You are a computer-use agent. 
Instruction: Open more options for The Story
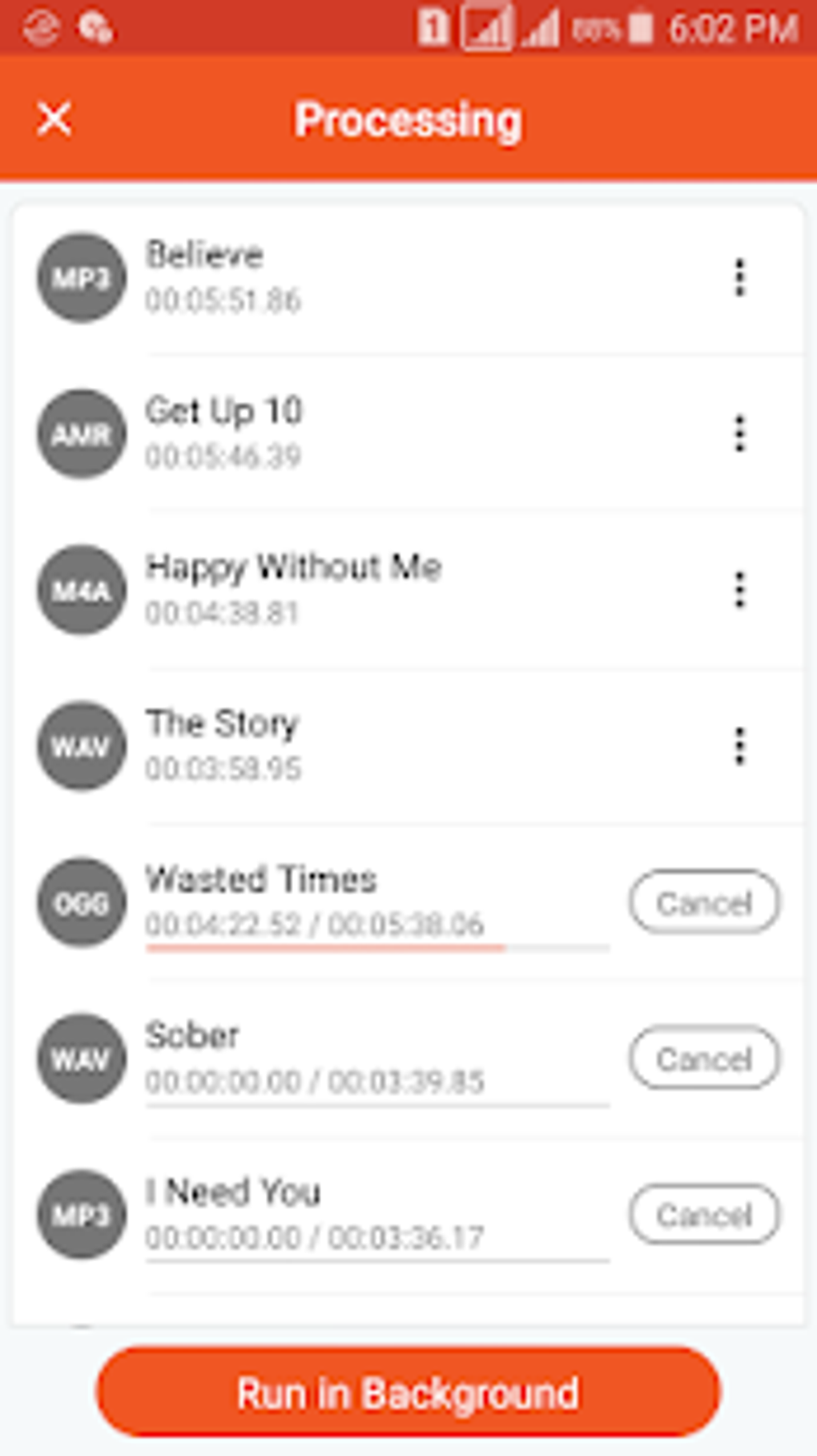pos(739,746)
